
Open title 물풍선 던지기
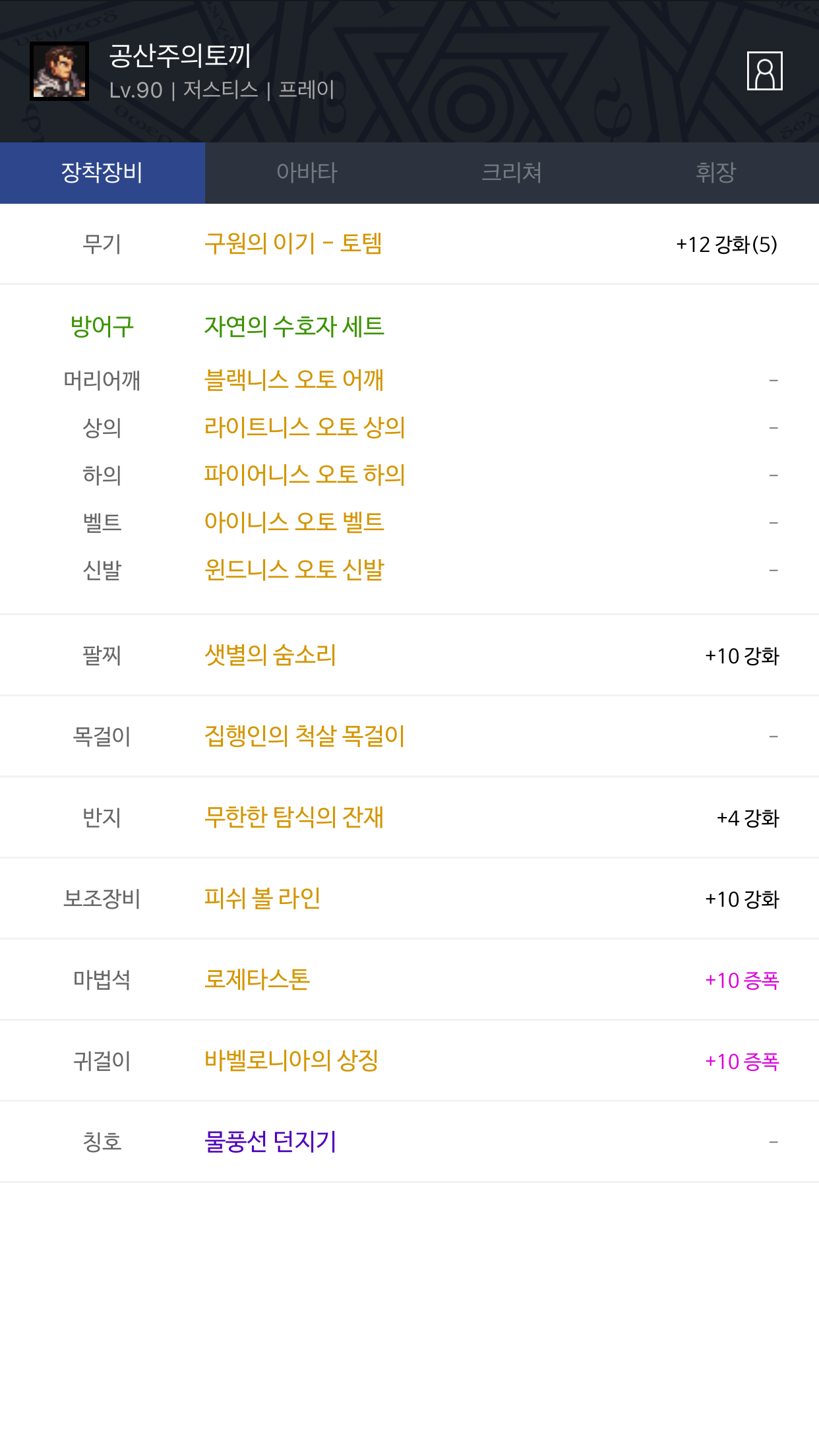[x=270, y=1141]
